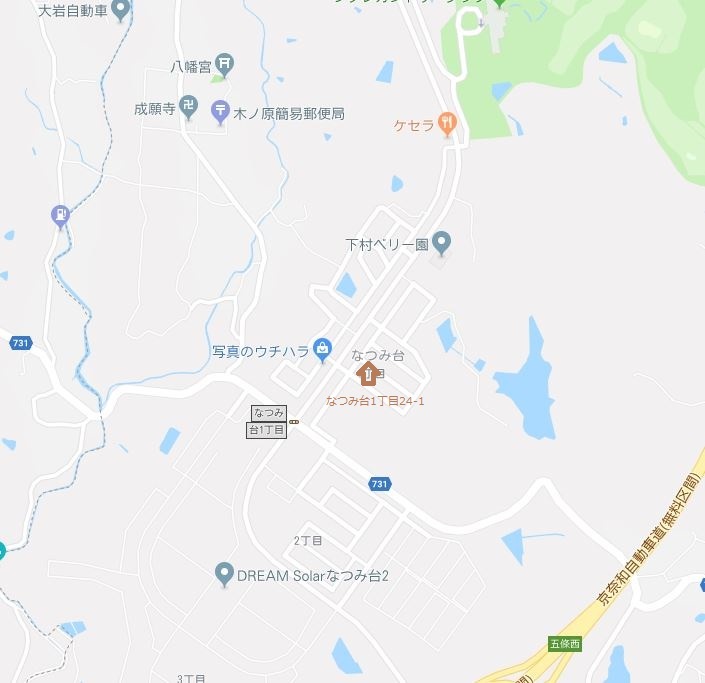Tap the 木ノ原簡易郵便局 post office pin

tap(220, 111)
